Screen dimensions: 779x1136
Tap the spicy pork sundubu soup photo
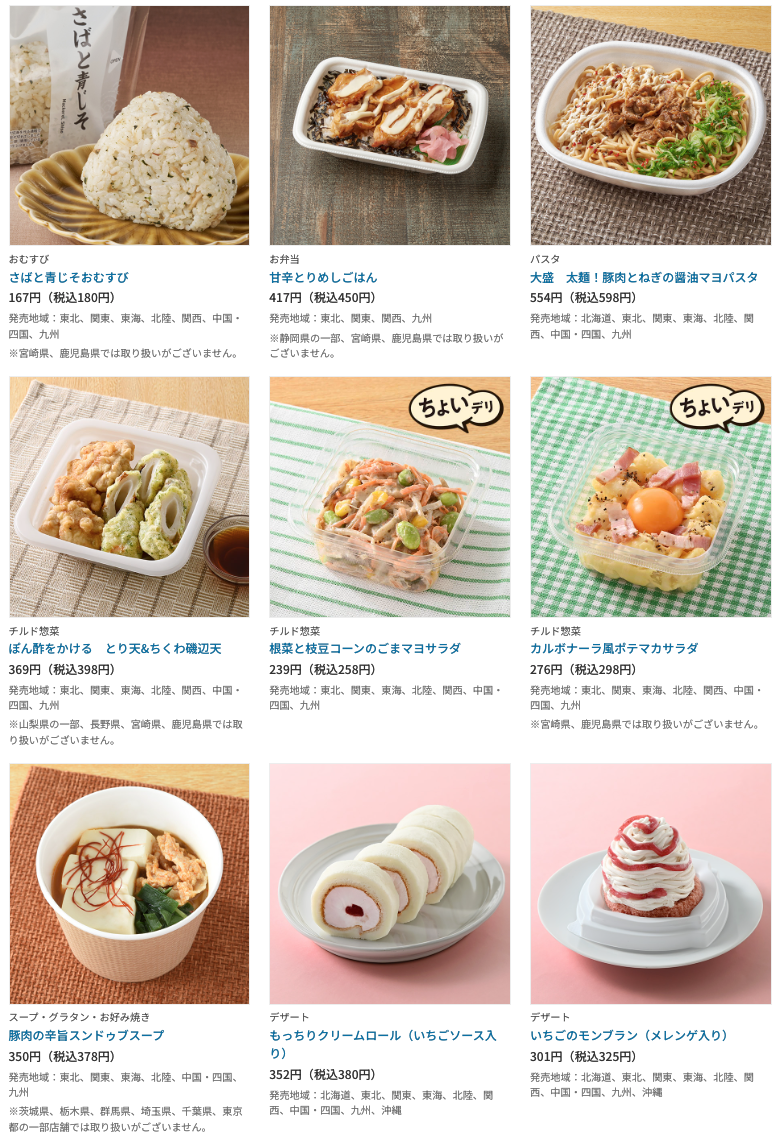click(129, 884)
